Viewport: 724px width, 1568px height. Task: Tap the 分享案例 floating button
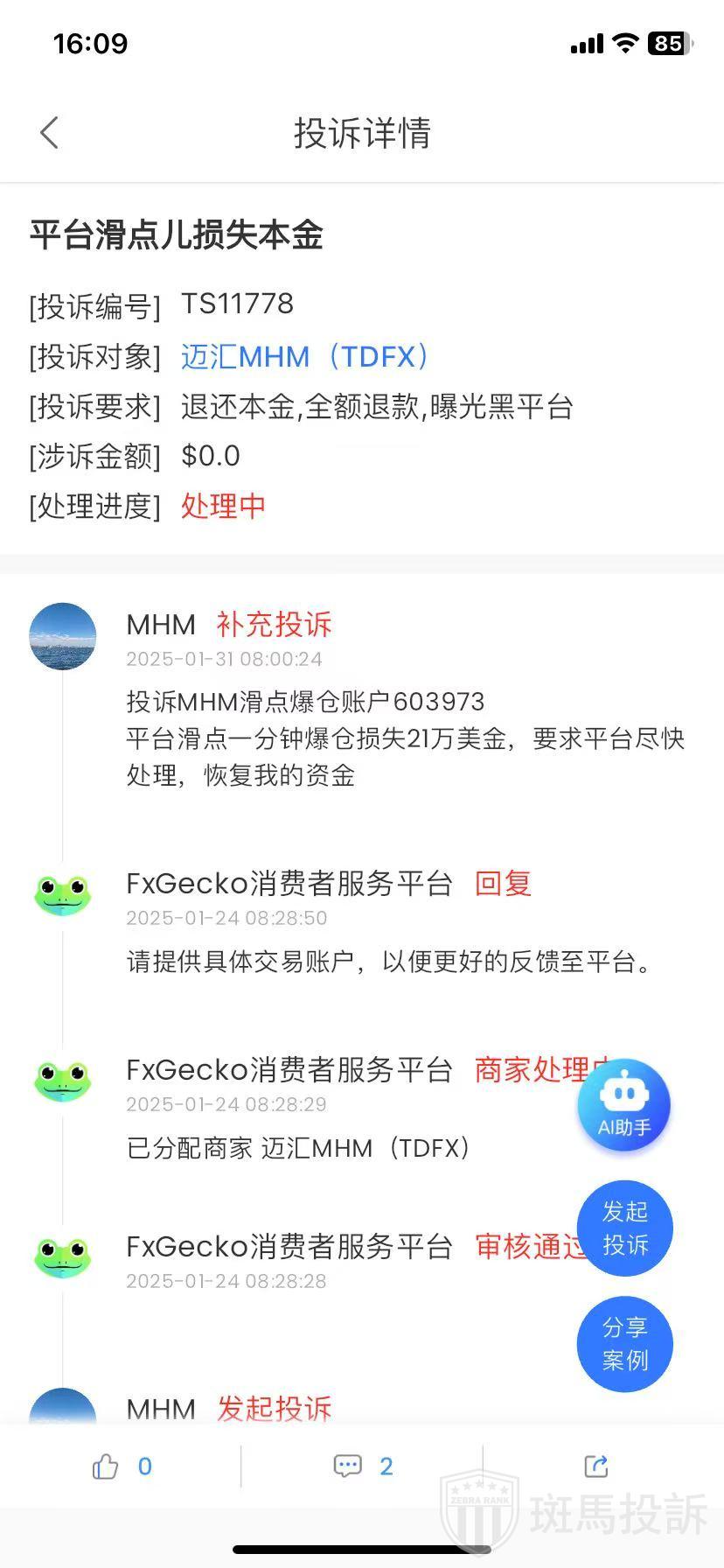tap(624, 1343)
